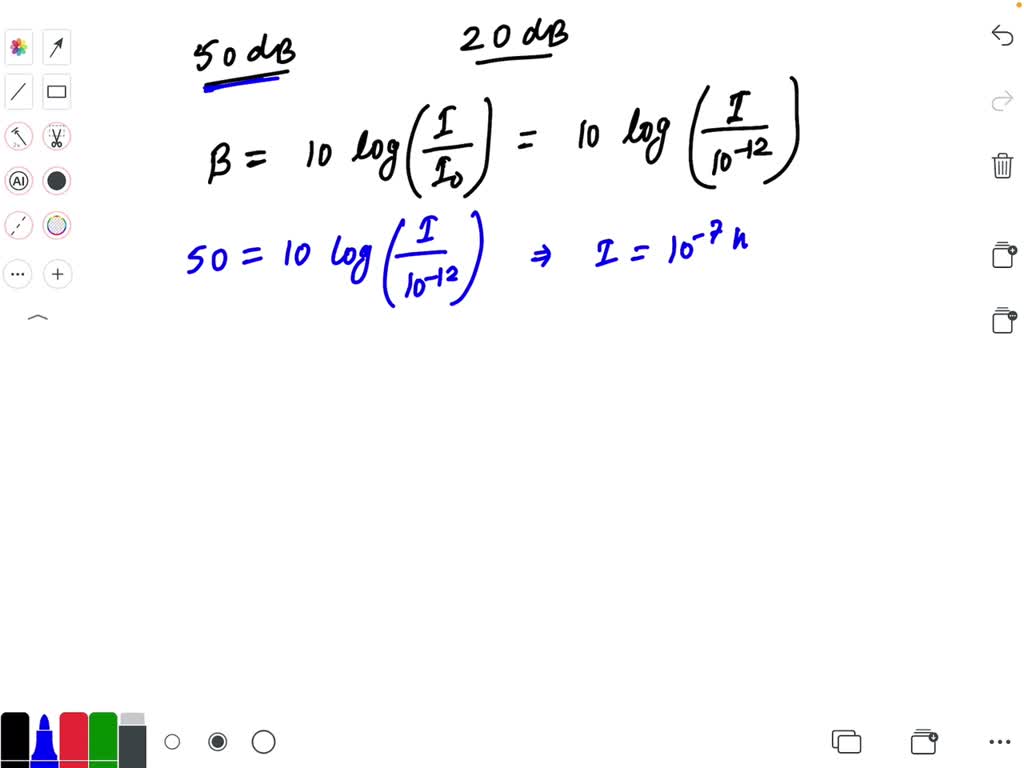Viewport: 1024px width, 768px height.
Task: Collapse the tool panel with the chevron
Action: (37, 318)
